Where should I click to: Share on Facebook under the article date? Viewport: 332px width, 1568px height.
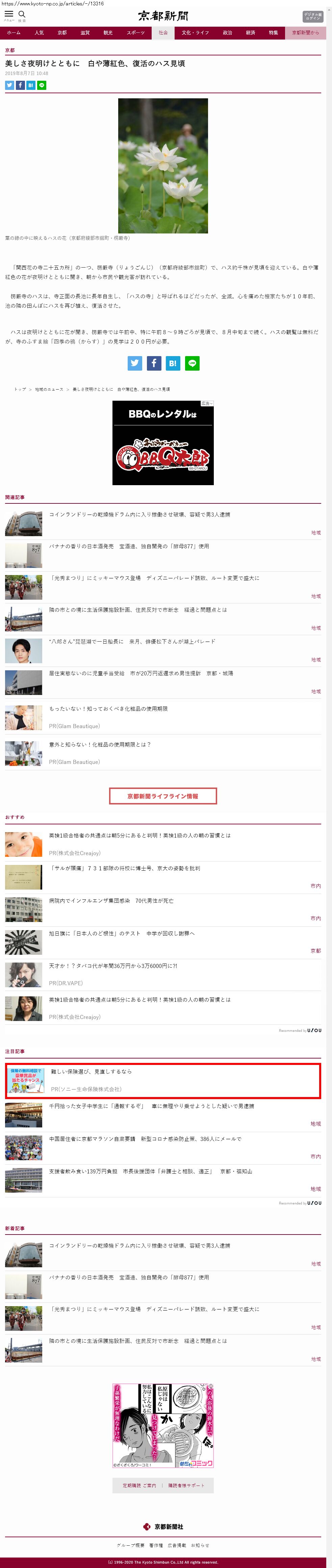click(20, 85)
